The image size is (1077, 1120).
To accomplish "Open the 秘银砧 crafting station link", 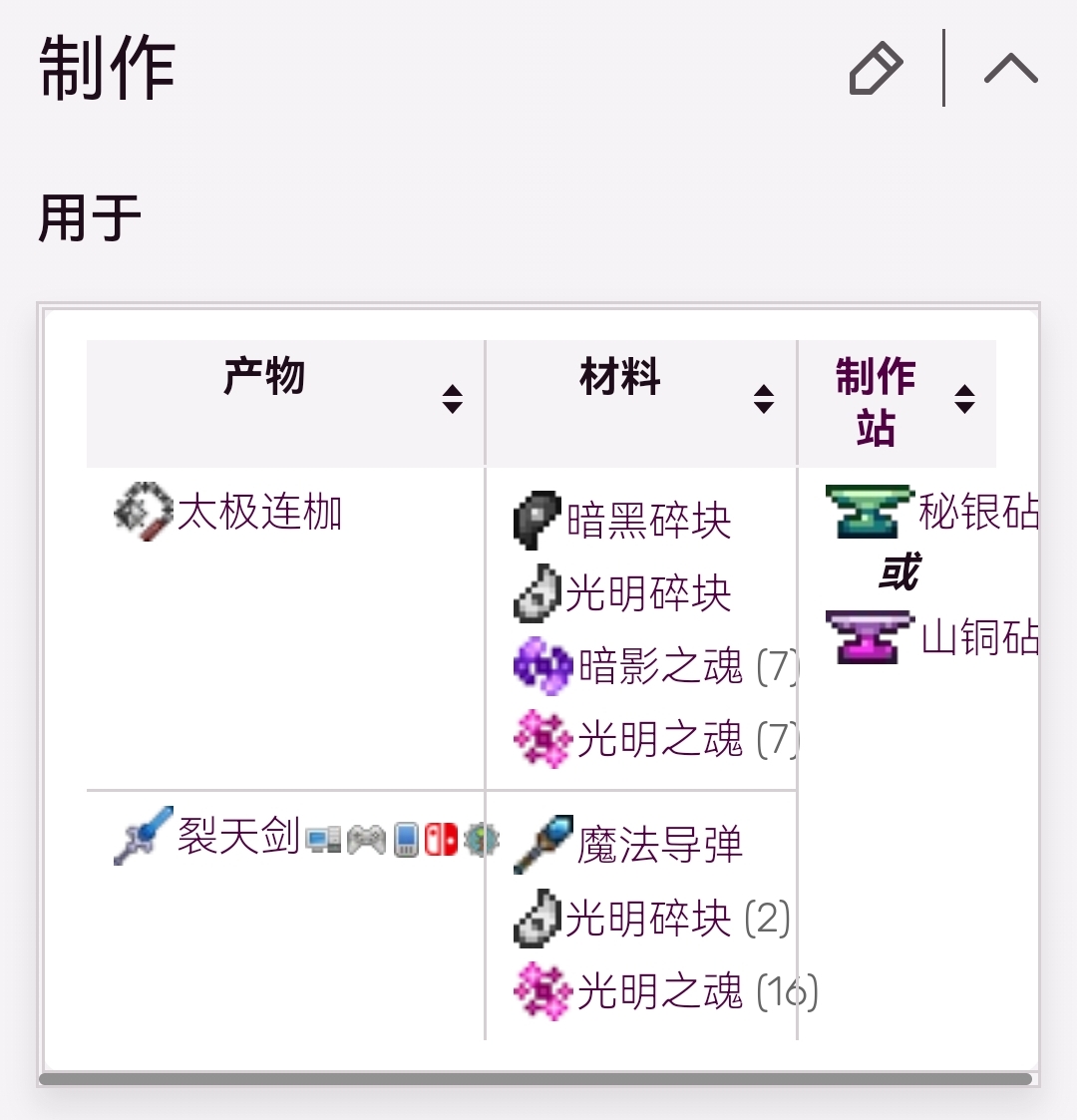I will click(977, 513).
